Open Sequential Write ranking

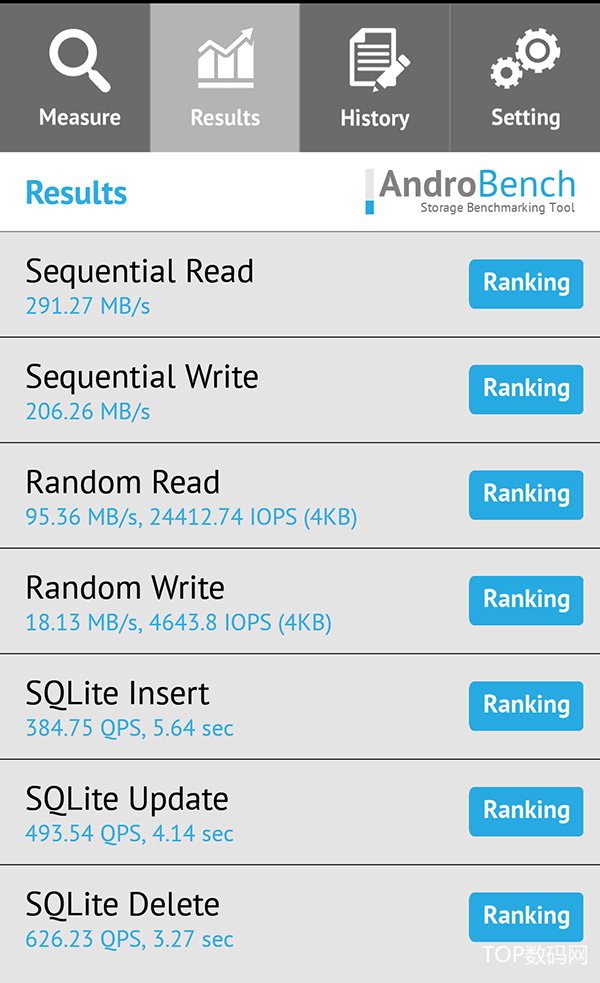coord(526,388)
